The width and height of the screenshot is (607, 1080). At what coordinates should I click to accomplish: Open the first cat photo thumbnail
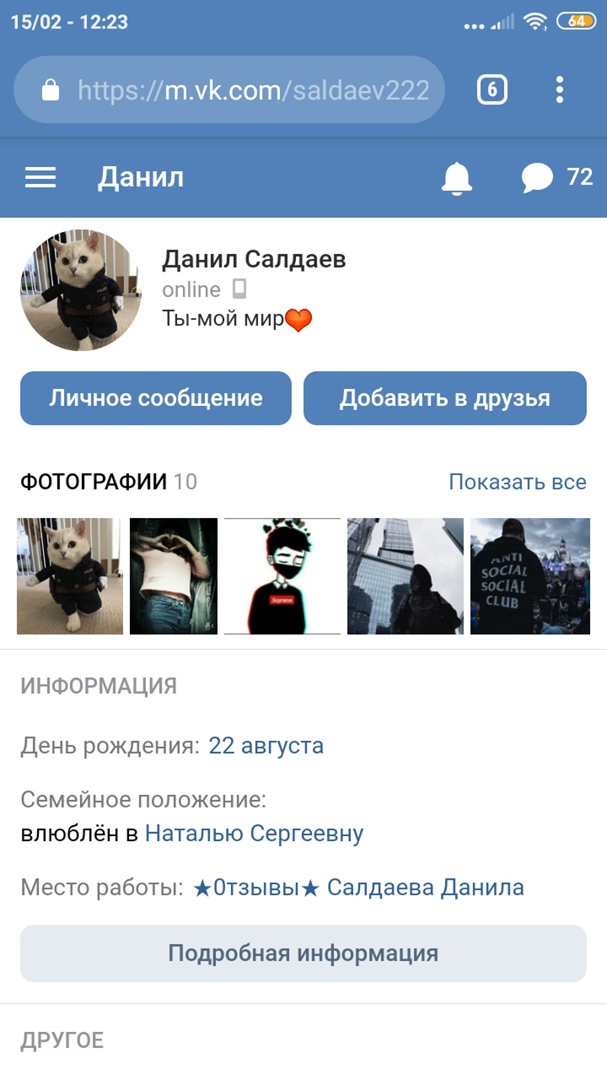click(x=70, y=576)
